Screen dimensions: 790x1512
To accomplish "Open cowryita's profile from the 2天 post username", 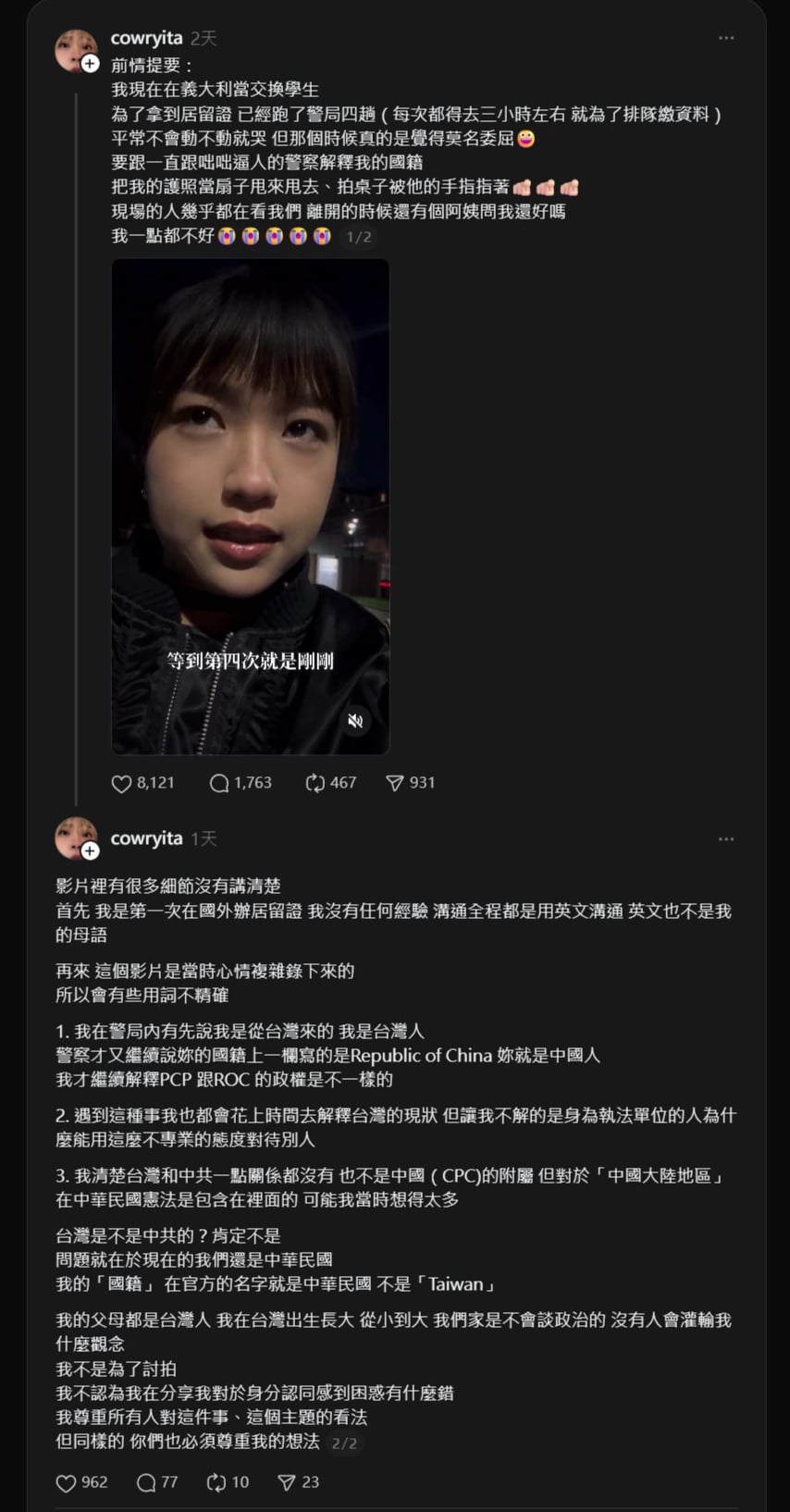I will (146, 38).
